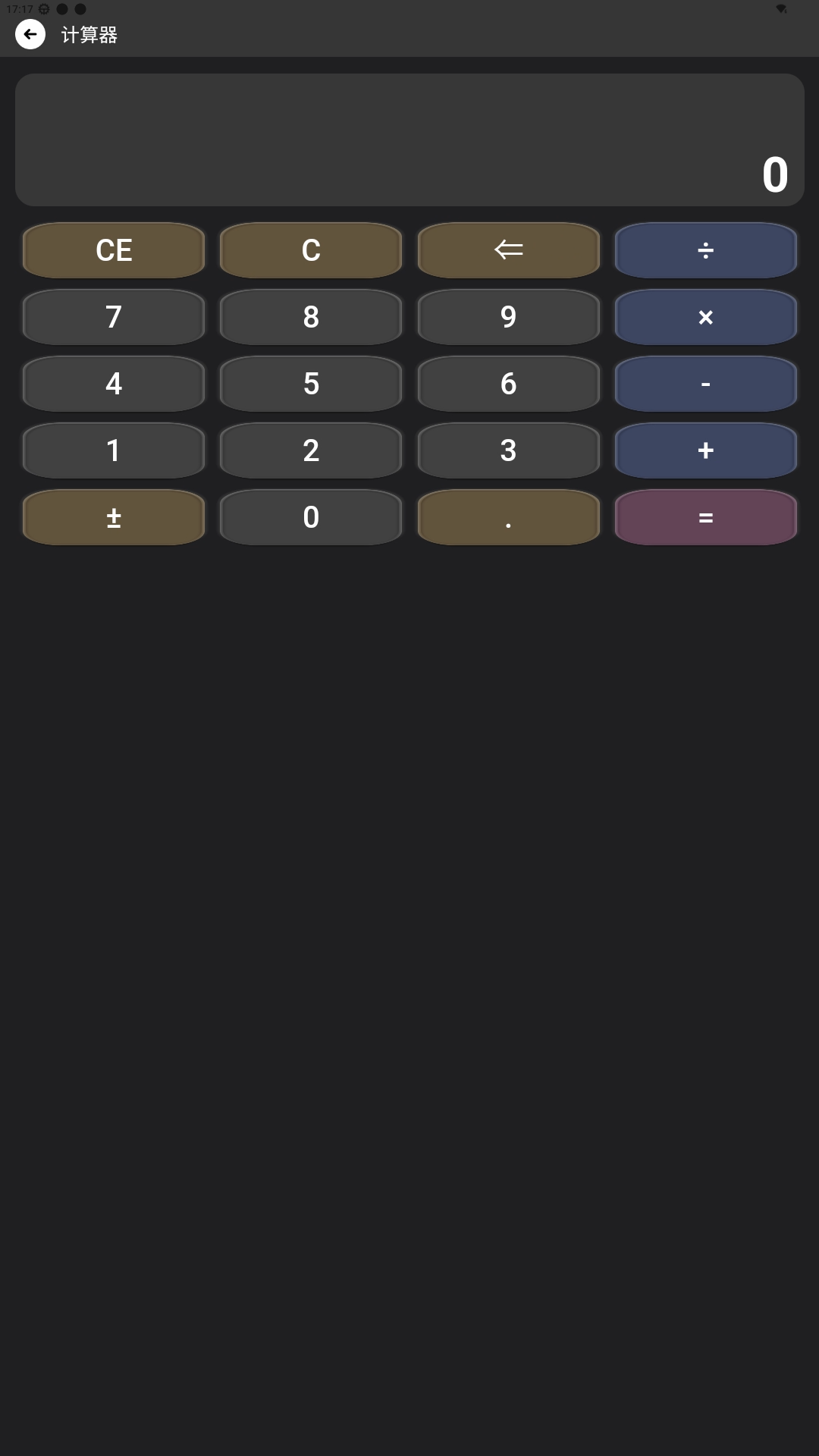The image size is (819, 1456).
Task: Enter digit 2
Action: 311,450
